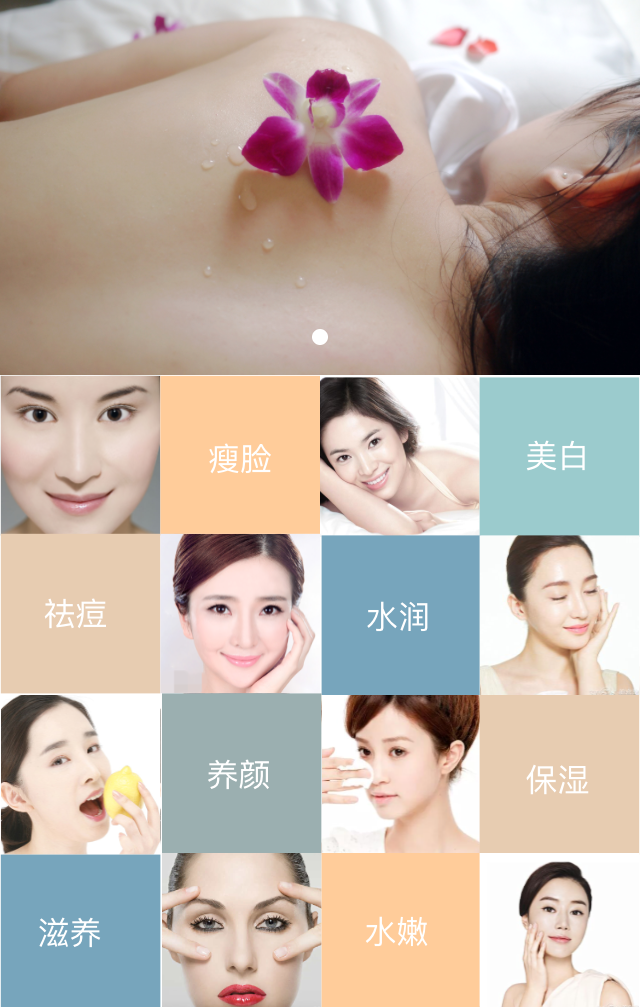Screen dimensions: 640x1007
Task: Open the 保湿 category tile
Action: (558, 775)
